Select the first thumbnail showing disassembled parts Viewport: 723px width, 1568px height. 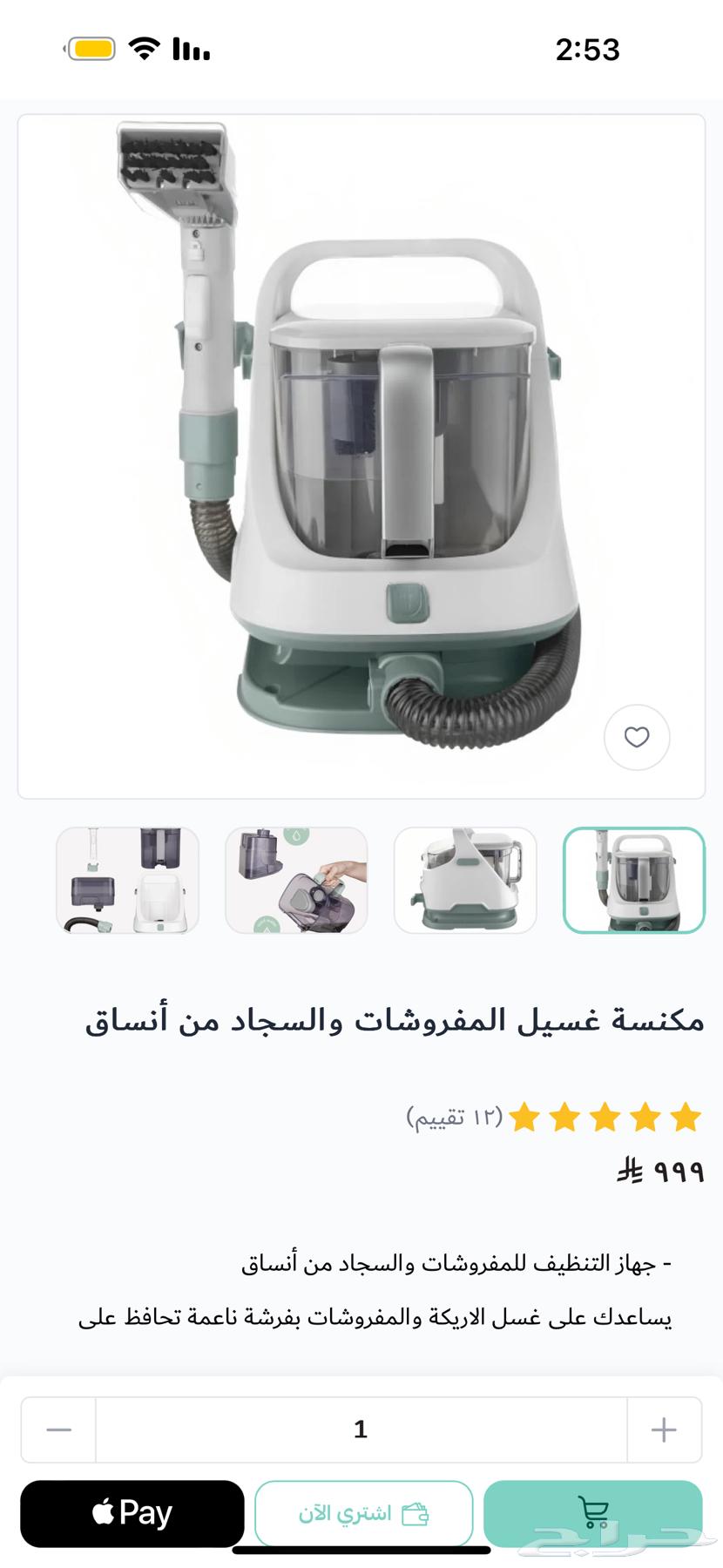pos(126,880)
